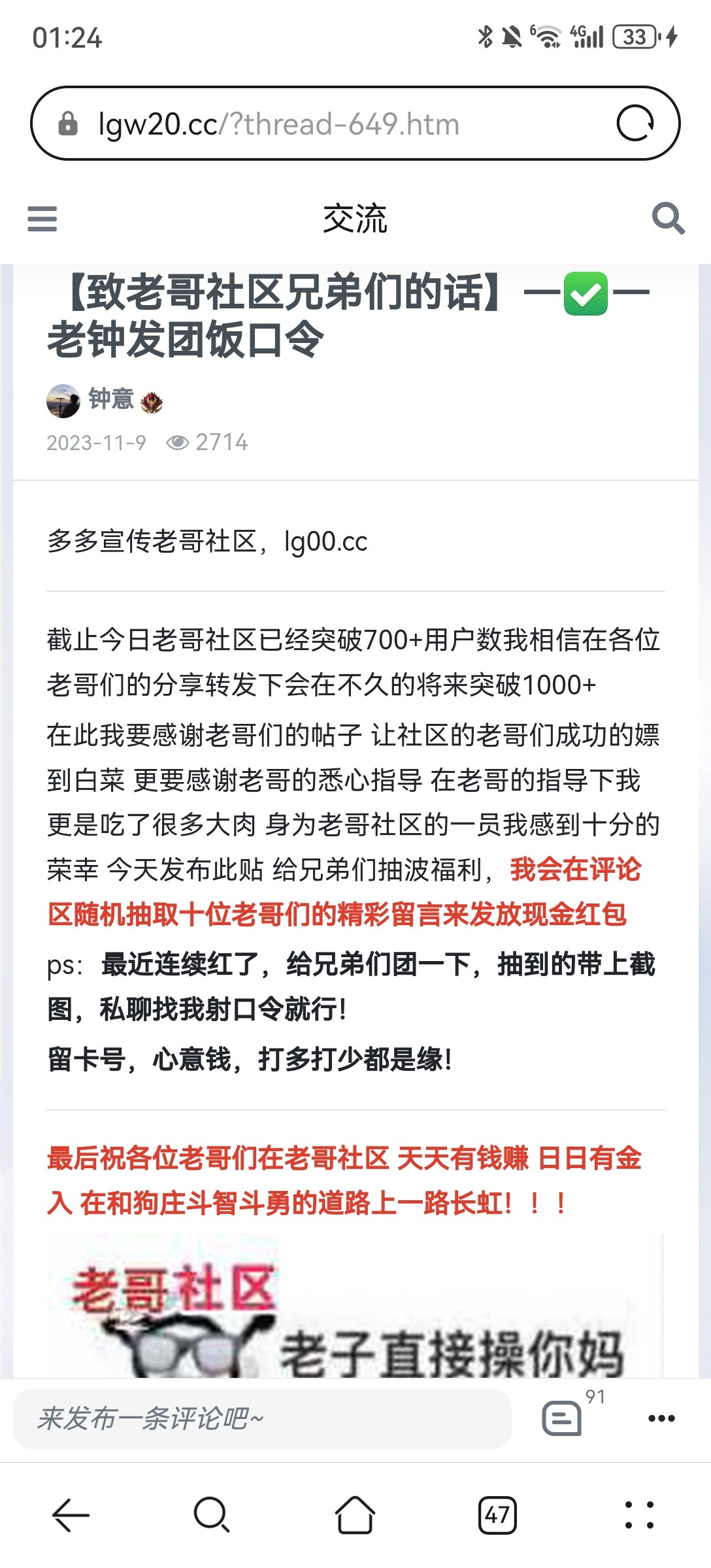Open the forum search magnifier

(668, 218)
